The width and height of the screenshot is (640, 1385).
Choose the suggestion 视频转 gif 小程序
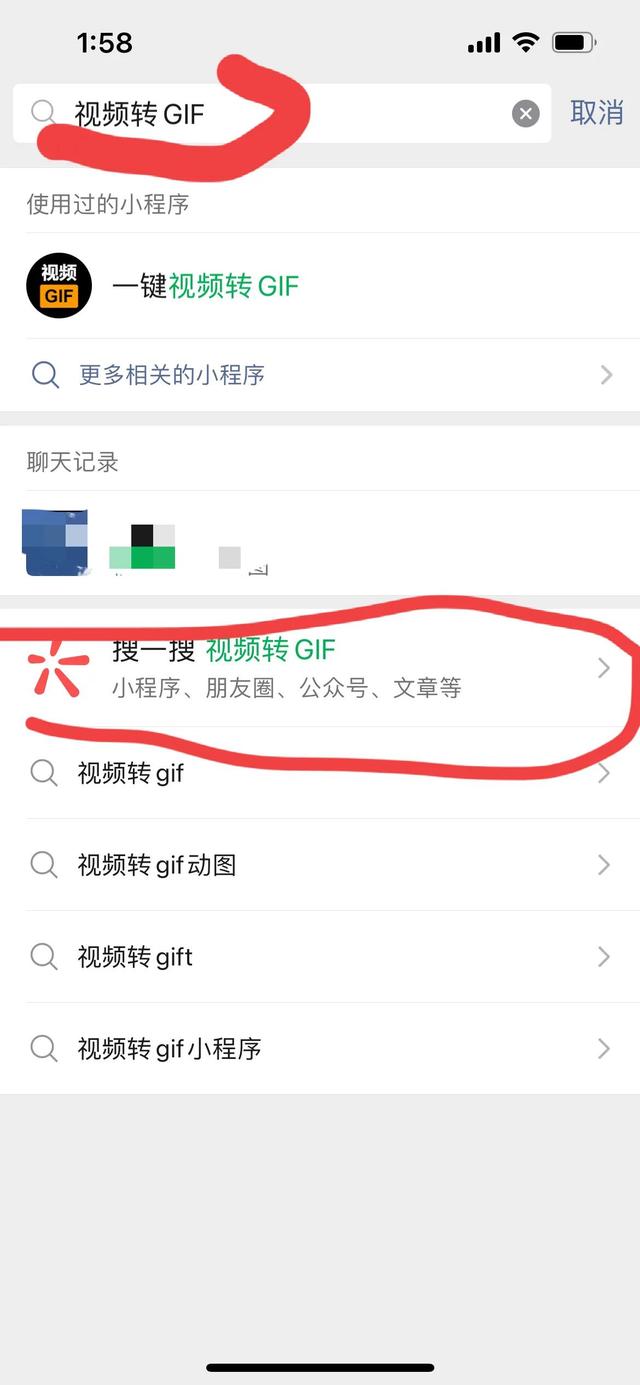(320, 1049)
